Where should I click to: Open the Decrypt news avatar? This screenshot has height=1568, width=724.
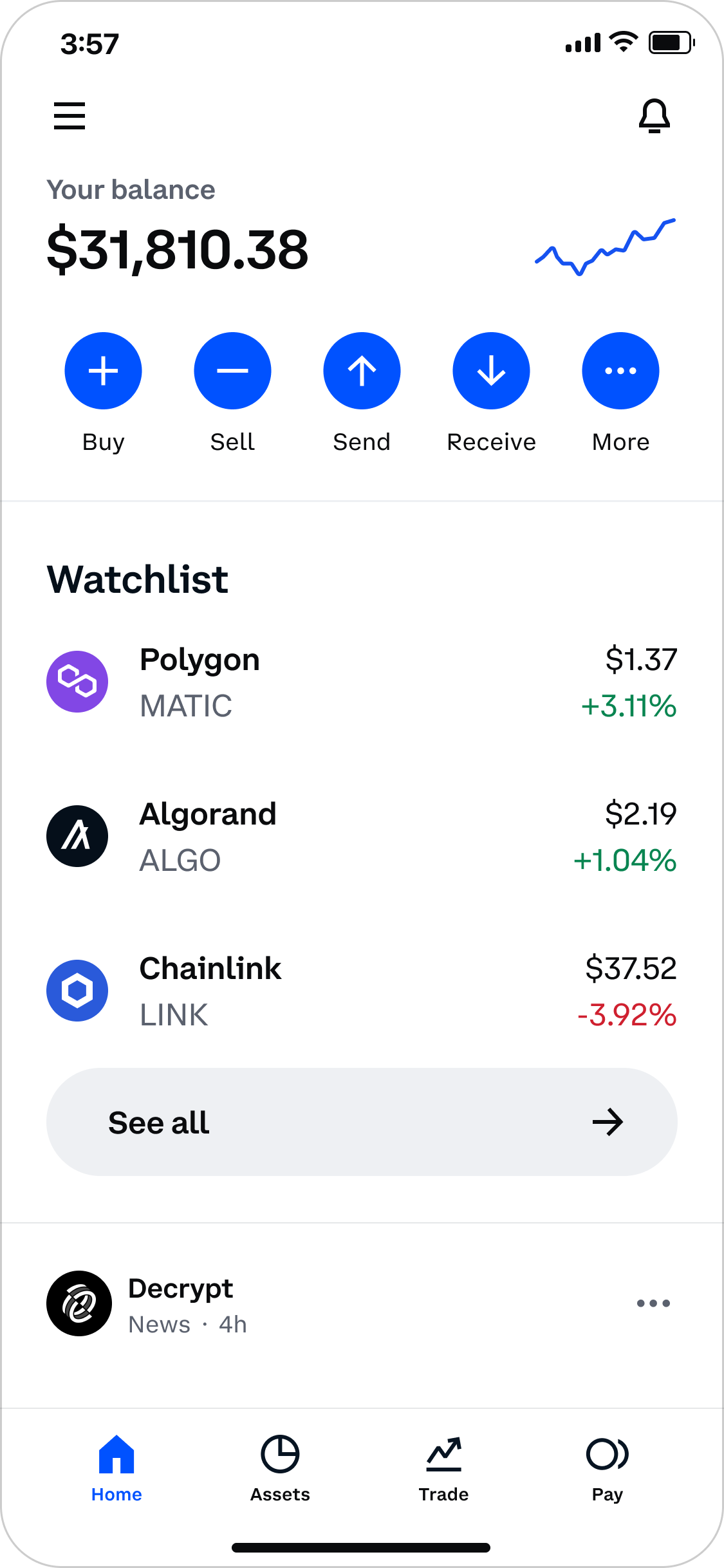click(79, 1304)
